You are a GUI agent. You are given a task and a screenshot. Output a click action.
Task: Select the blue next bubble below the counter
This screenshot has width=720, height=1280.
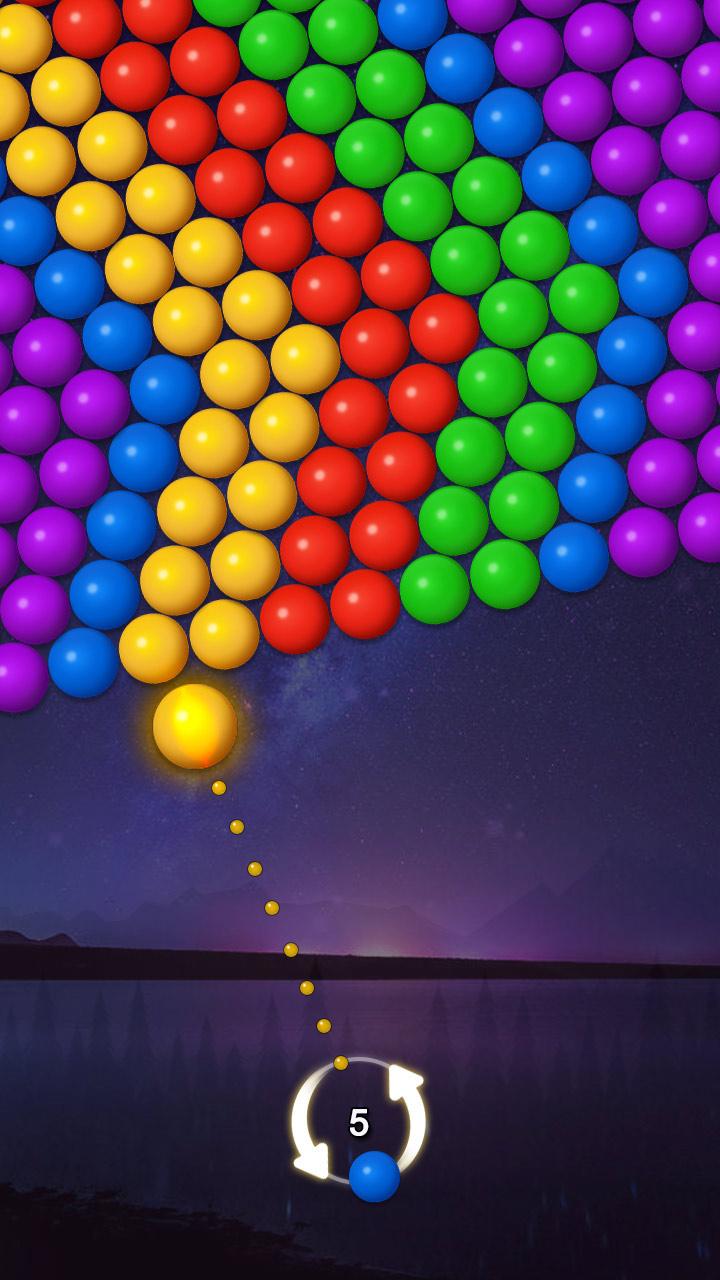coord(374,1176)
